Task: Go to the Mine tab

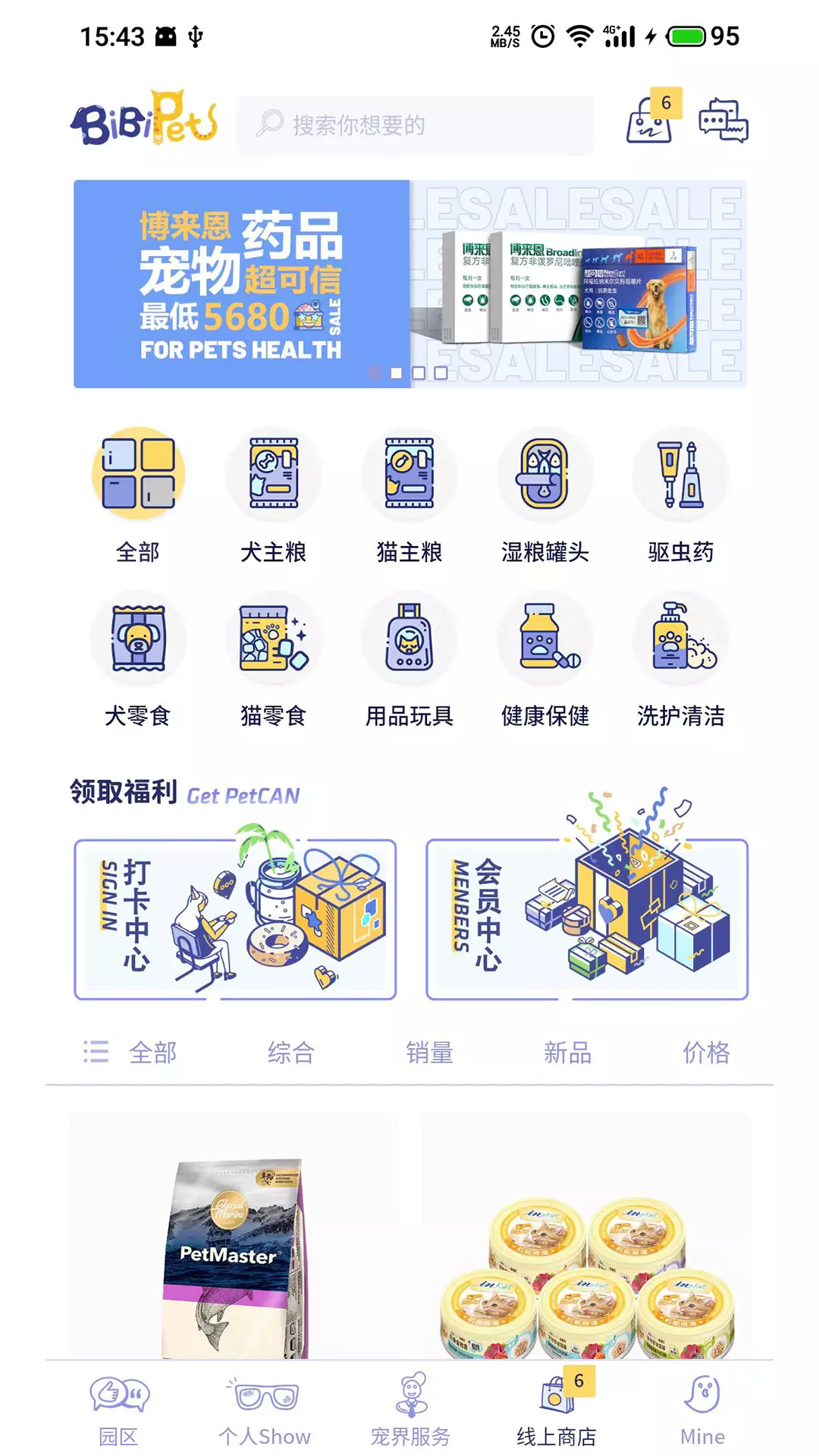Action: (703, 1409)
